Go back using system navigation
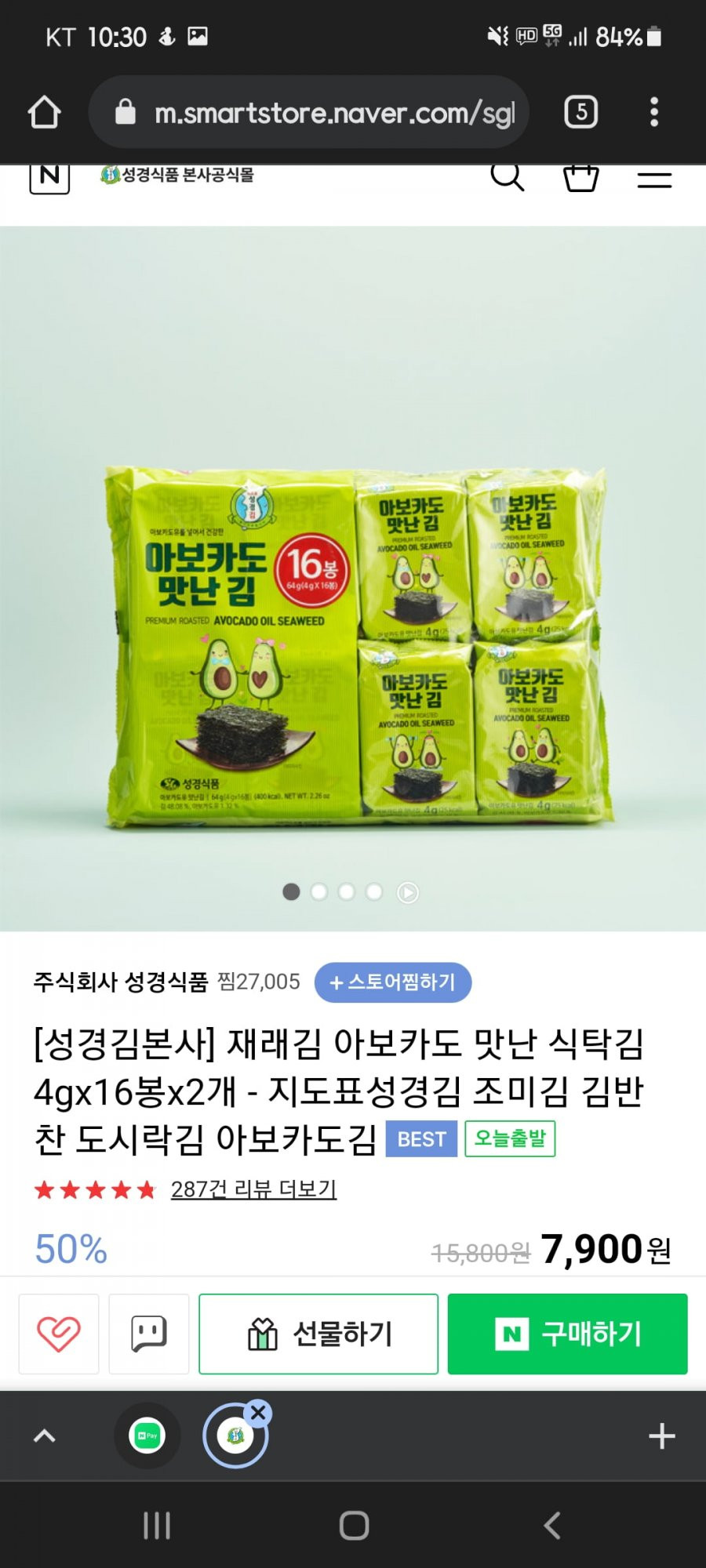The height and width of the screenshot is (1568, 706). tap(552, 1526)
